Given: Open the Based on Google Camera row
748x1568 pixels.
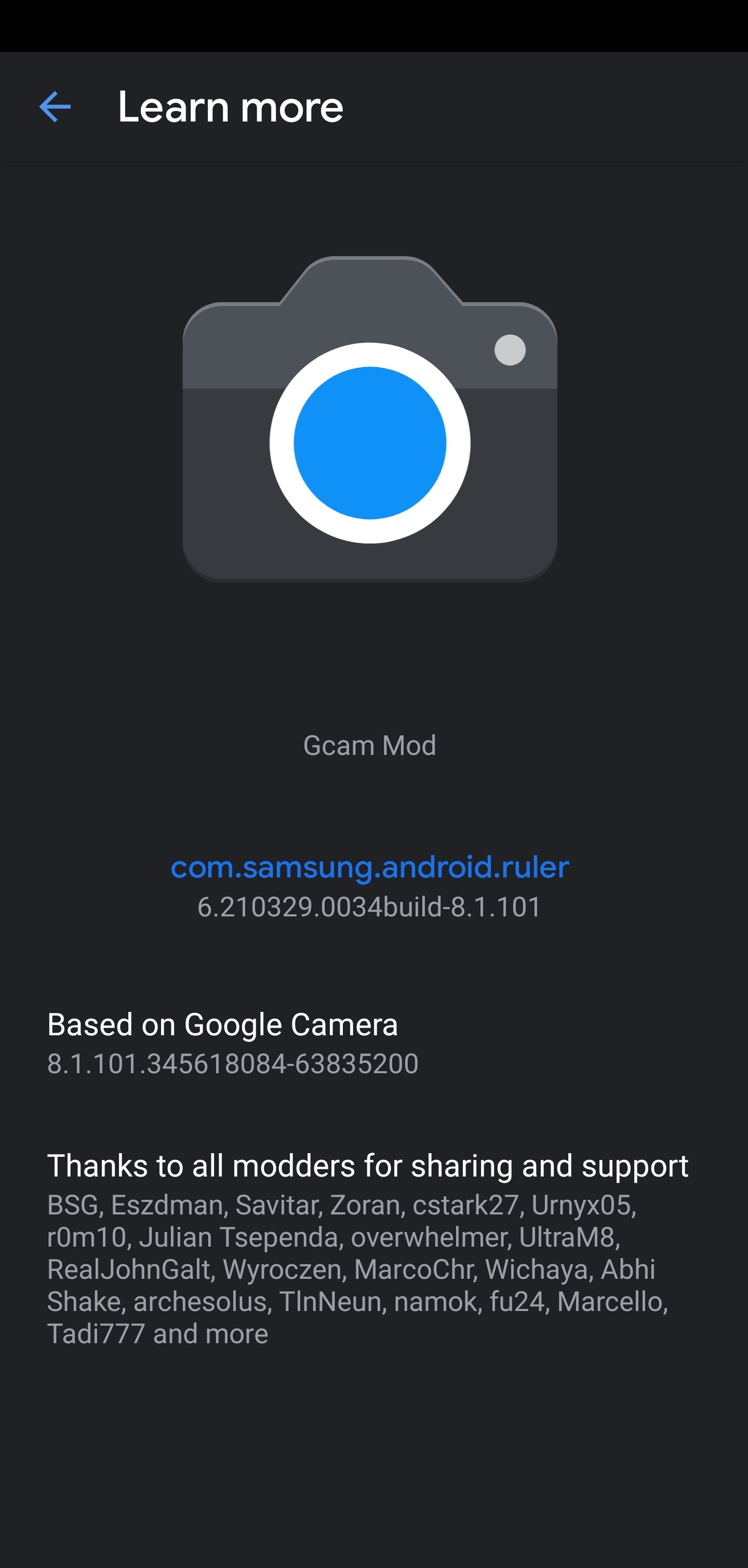Looking at the screenshot, I should (374, 1043).
